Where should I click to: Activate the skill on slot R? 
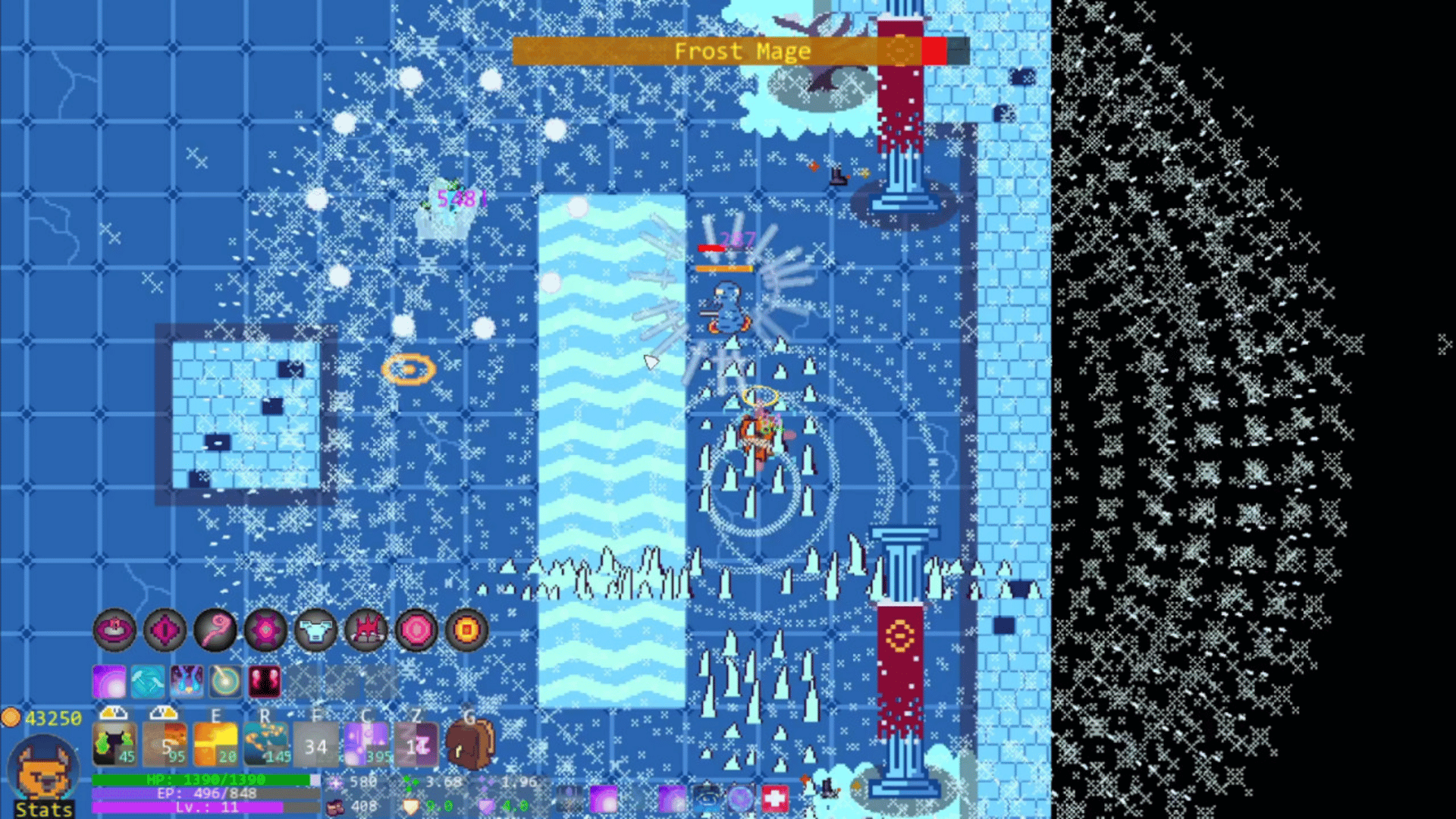coord(265,745)
